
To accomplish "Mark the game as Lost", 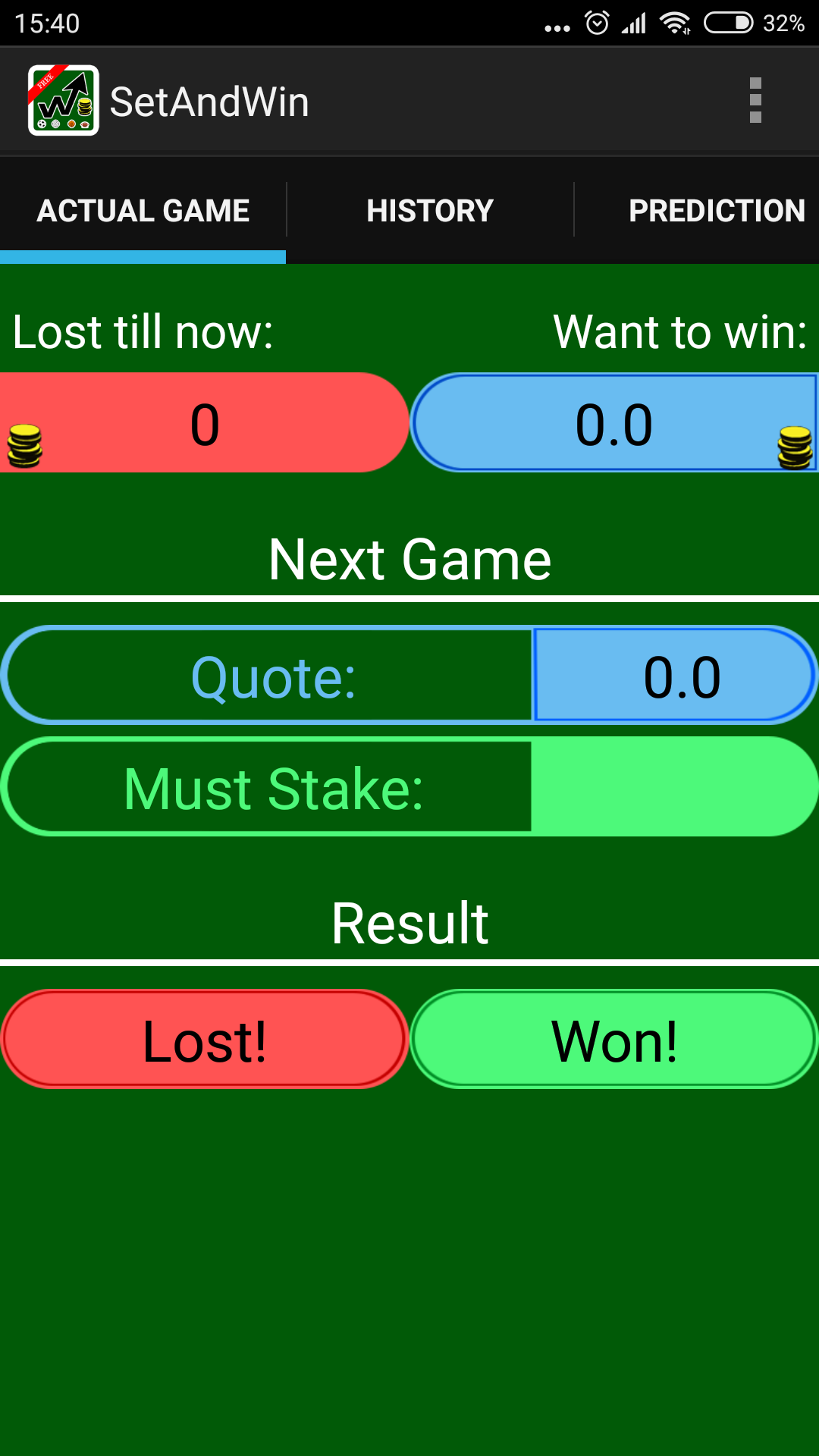I will pos(205,1040).
